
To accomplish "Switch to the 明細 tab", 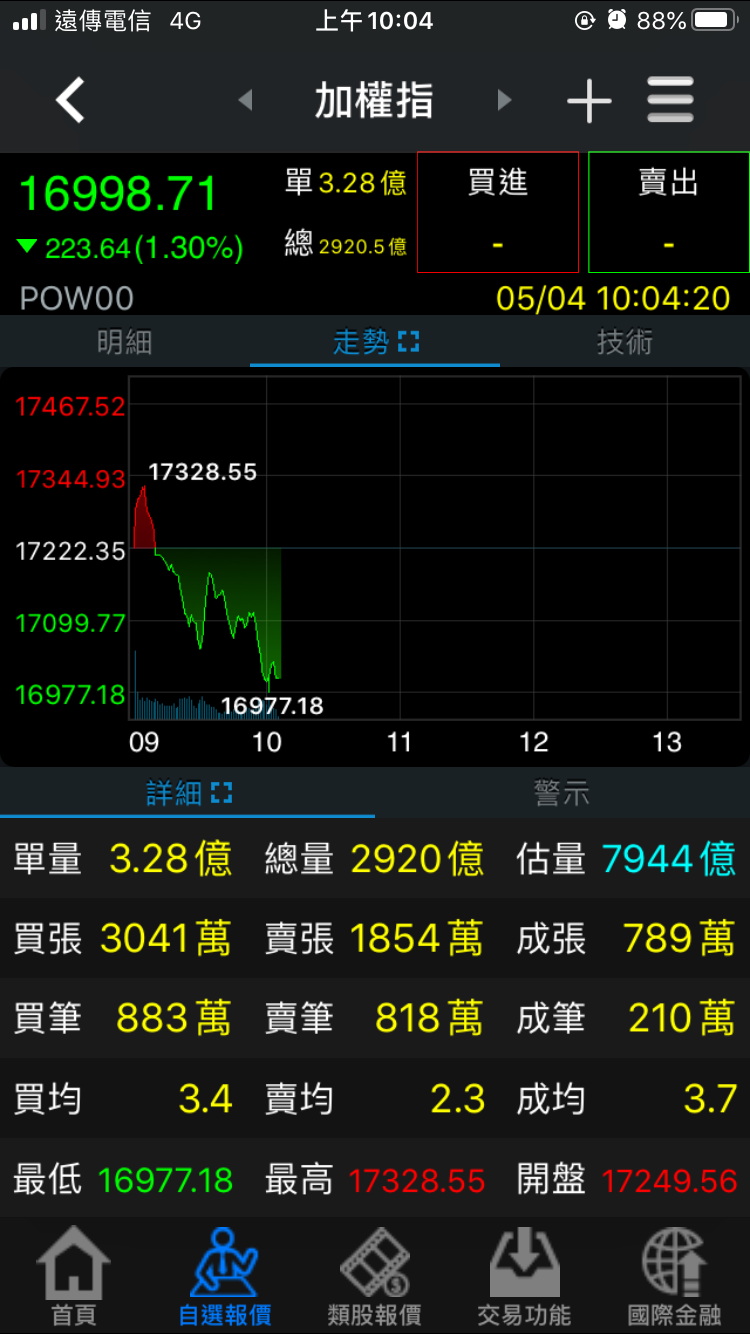I will (125, 342).
